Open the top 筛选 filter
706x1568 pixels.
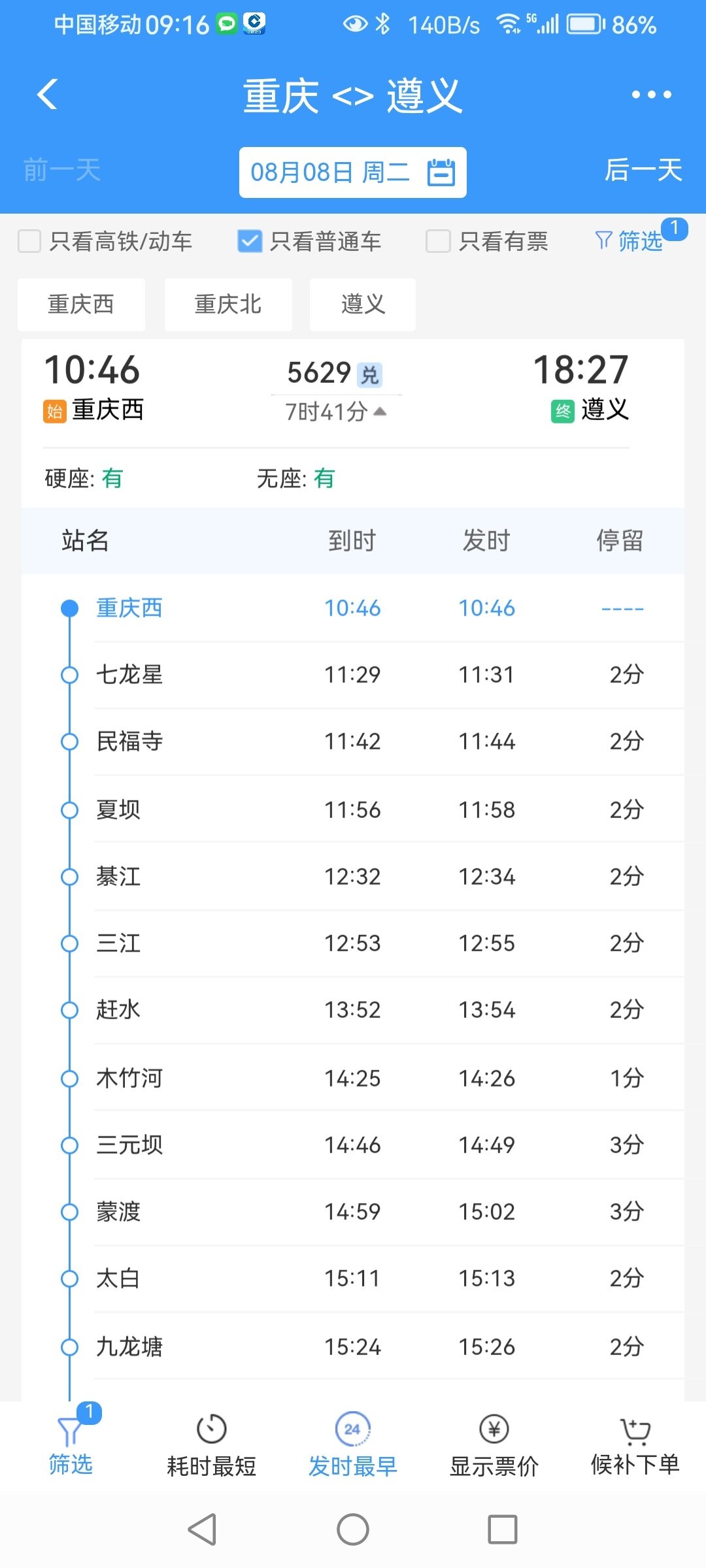coord(630,241)
